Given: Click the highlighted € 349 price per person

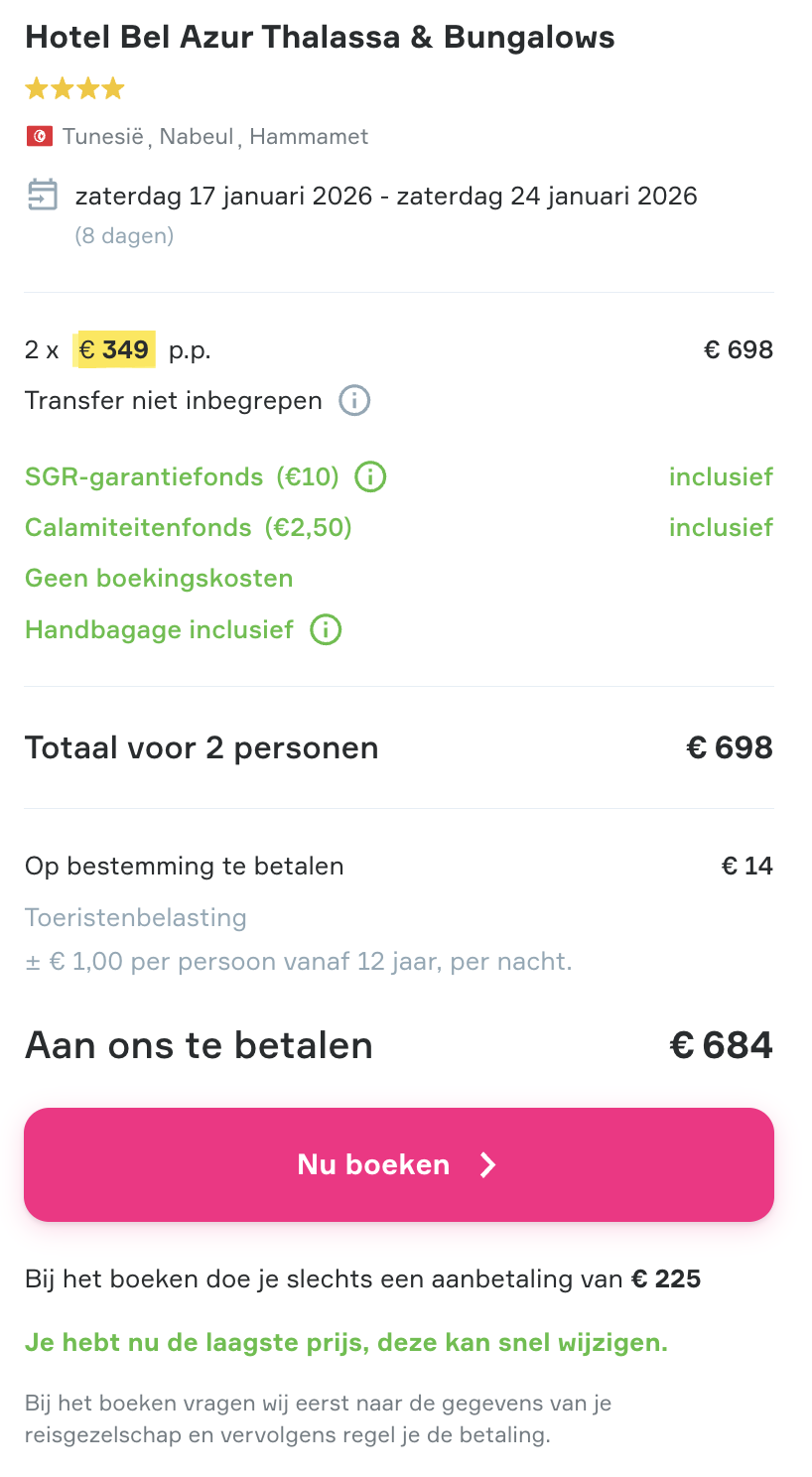Looking at the screenshot, I should (x=113, y=349).
